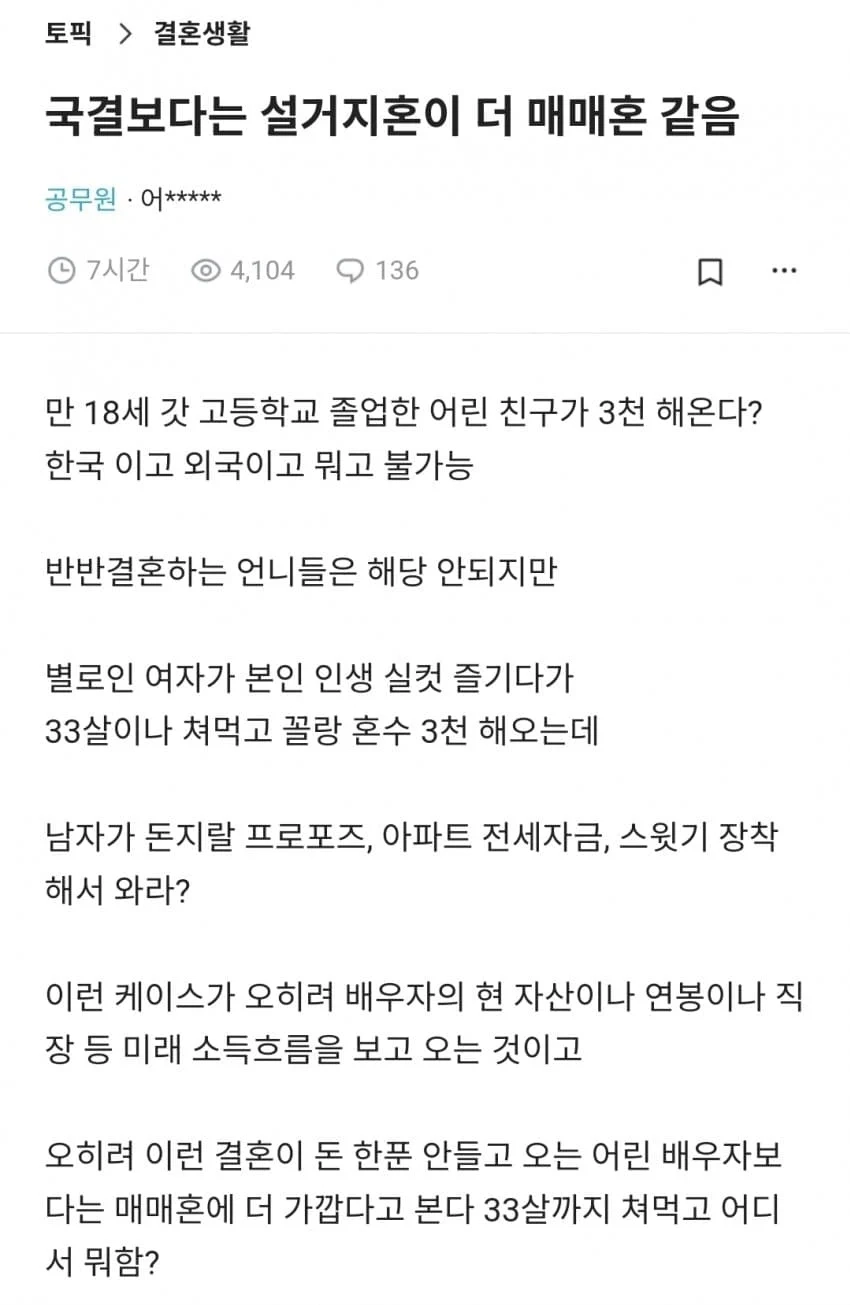
Task: Click the author badge 공무원
Action: click(77, 198)
